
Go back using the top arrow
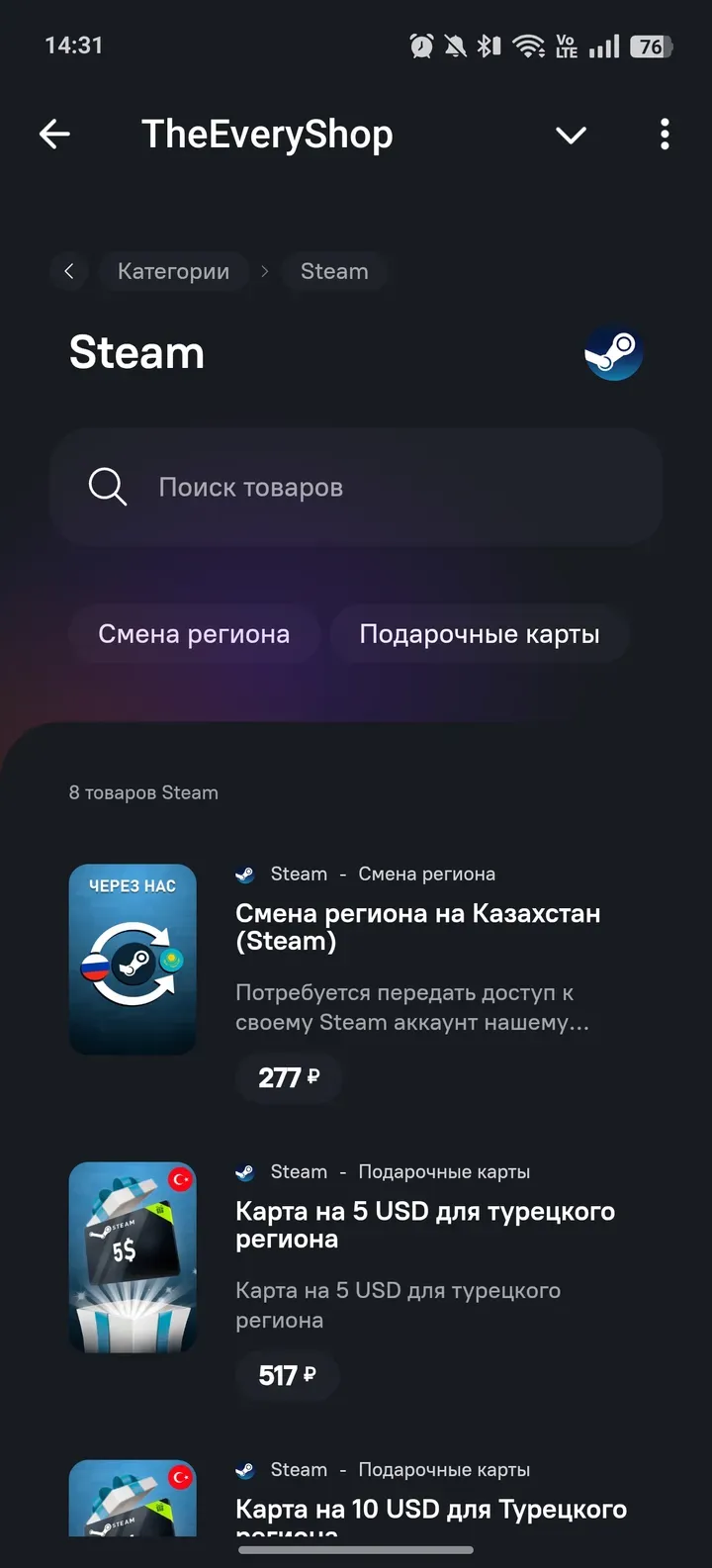coord(55,135)
